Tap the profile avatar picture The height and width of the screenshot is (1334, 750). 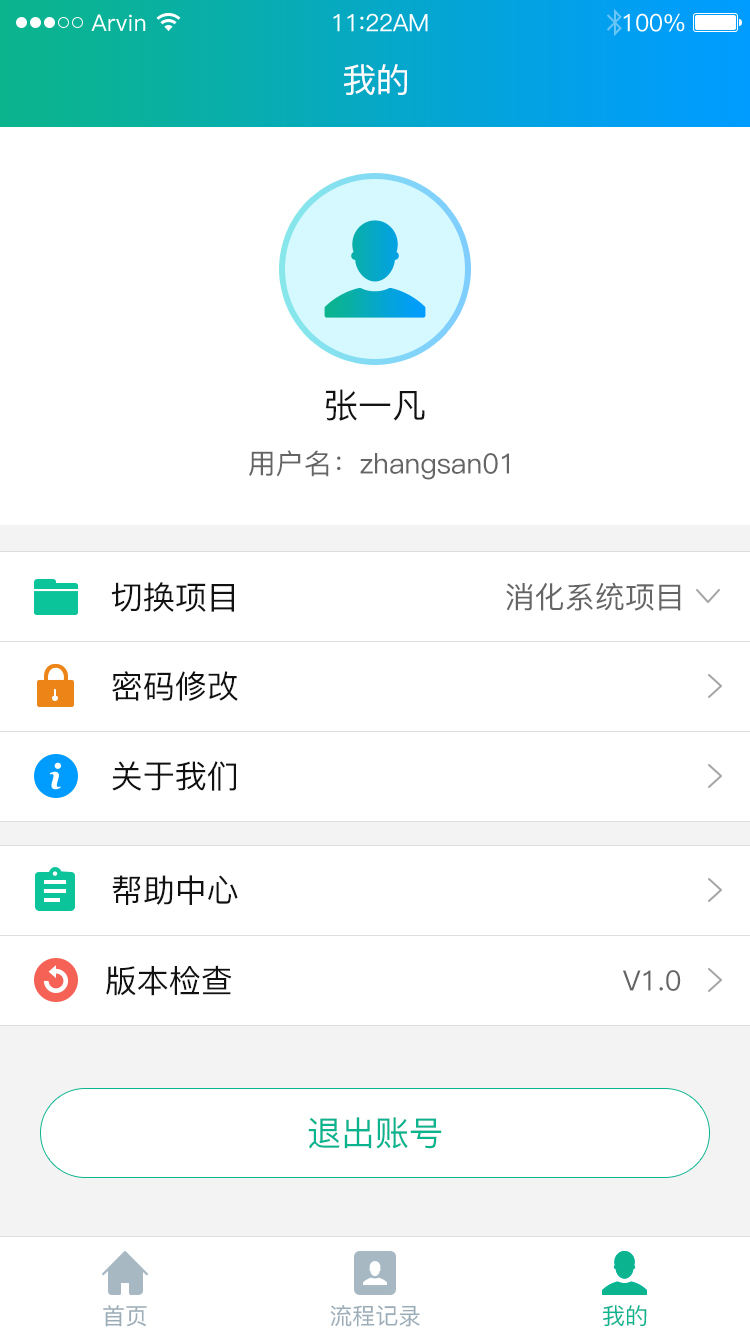pos(375,269)
